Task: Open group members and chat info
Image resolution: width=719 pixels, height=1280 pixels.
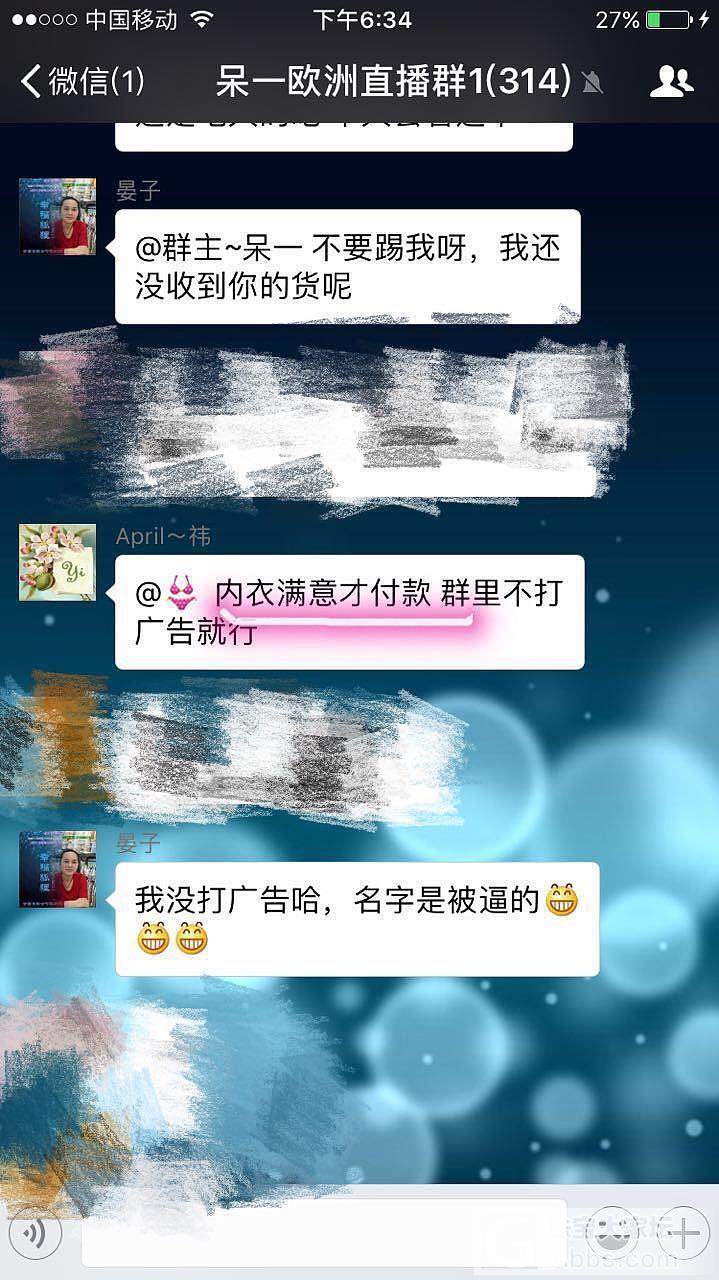Action: coord(671,82)
